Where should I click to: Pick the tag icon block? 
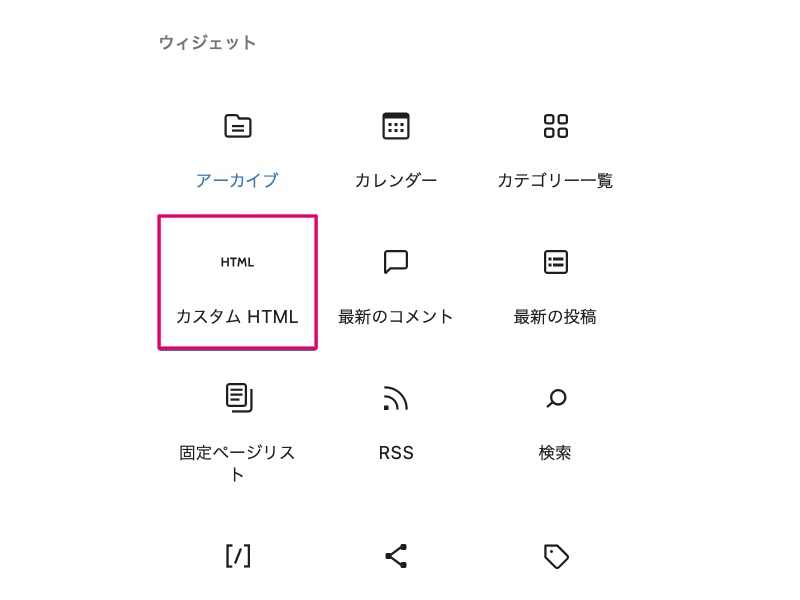(555, 557)
